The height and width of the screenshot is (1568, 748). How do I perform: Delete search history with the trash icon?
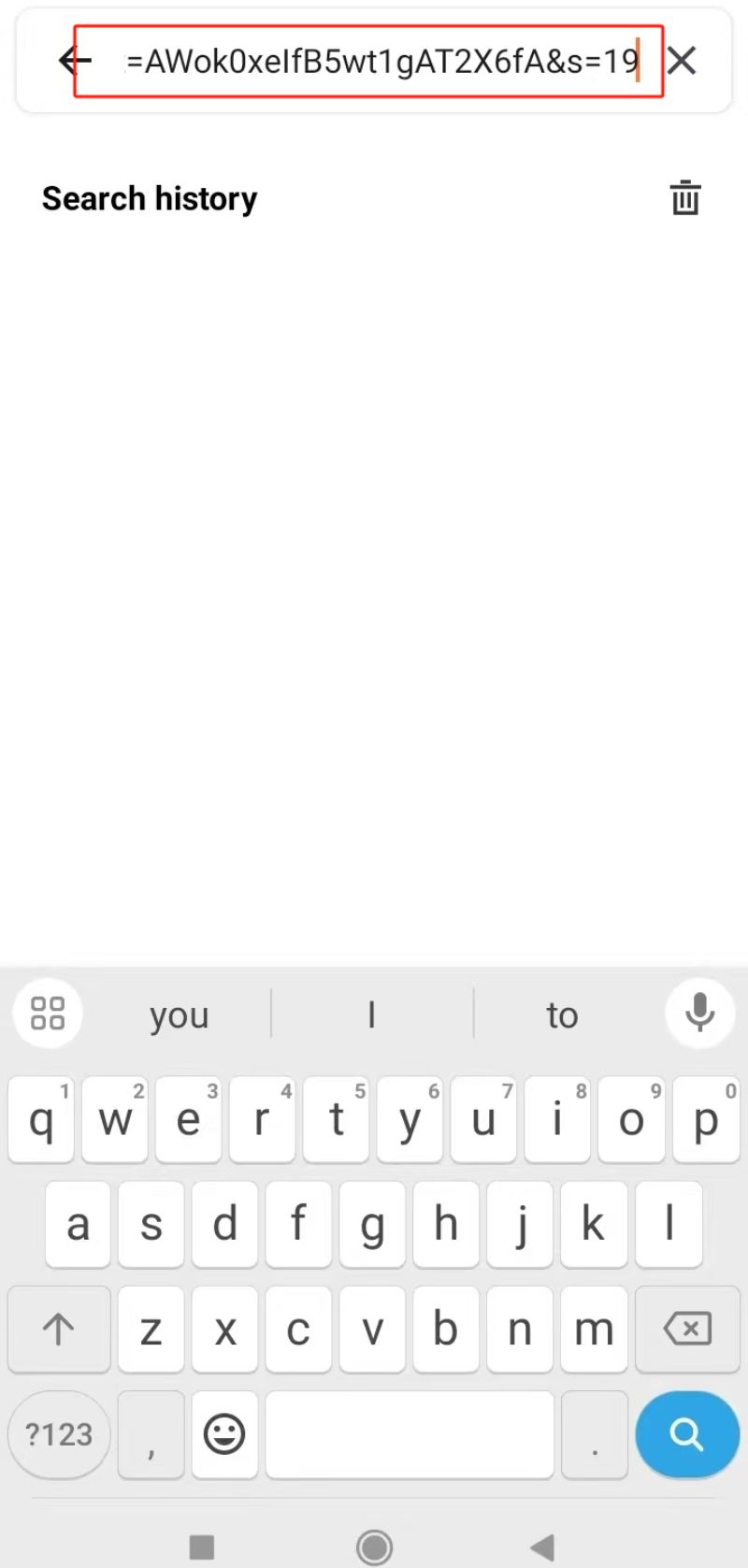point(684,198)
